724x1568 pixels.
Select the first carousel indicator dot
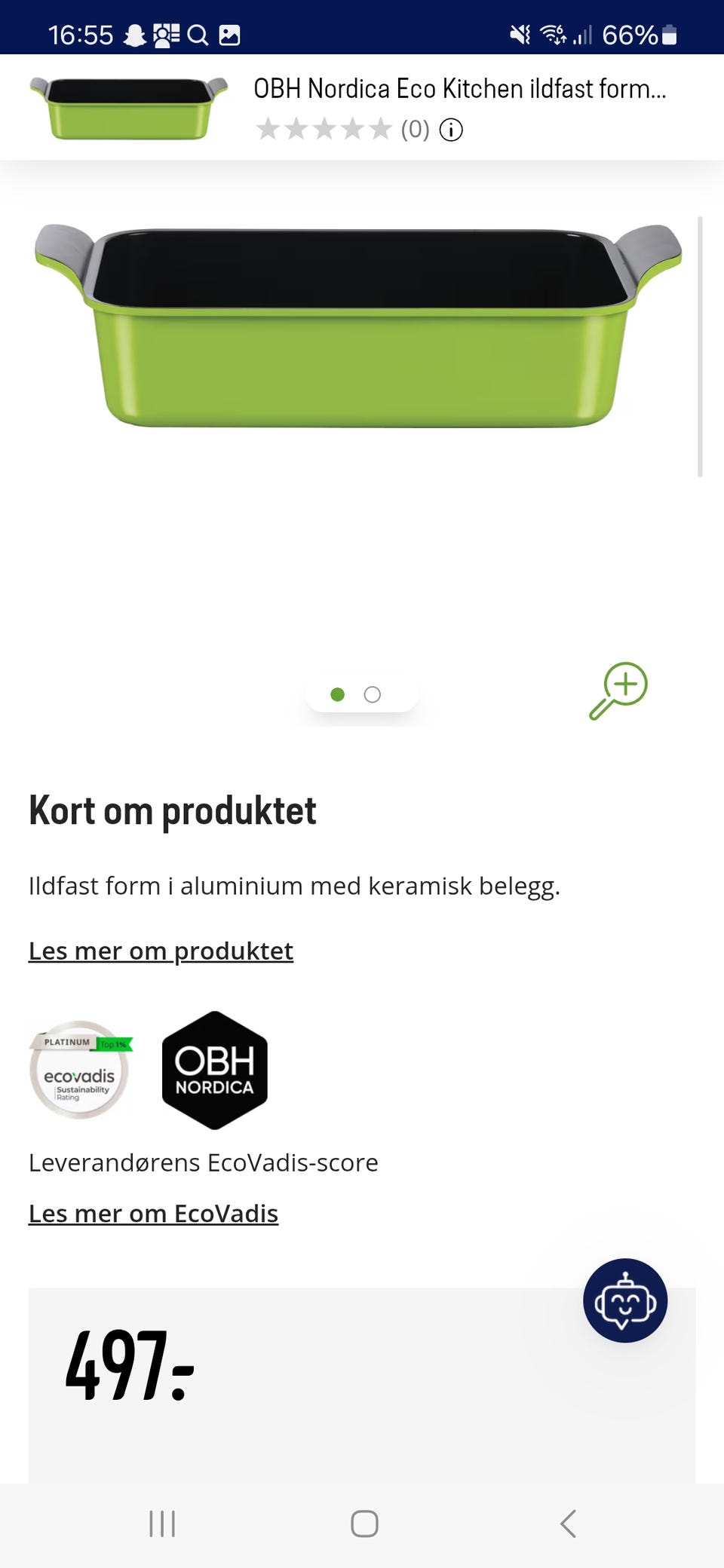pos(339,694)
